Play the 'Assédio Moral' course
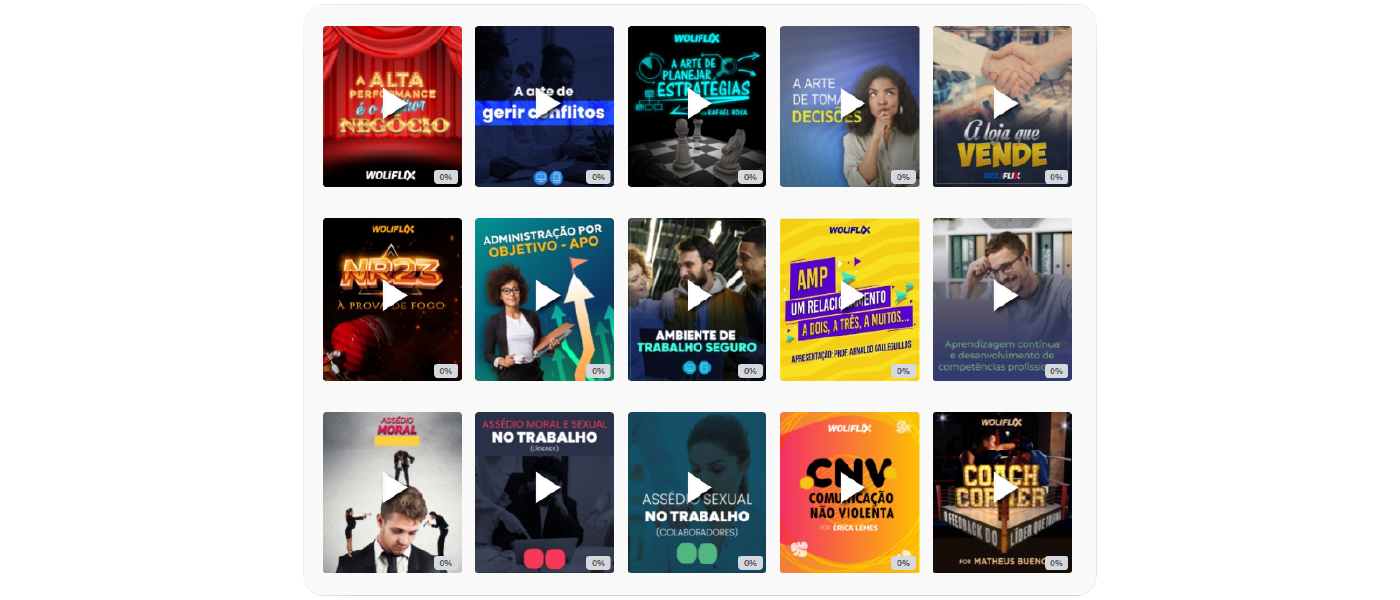This screenshot has width=1400, height=600. tap(393, 488)
